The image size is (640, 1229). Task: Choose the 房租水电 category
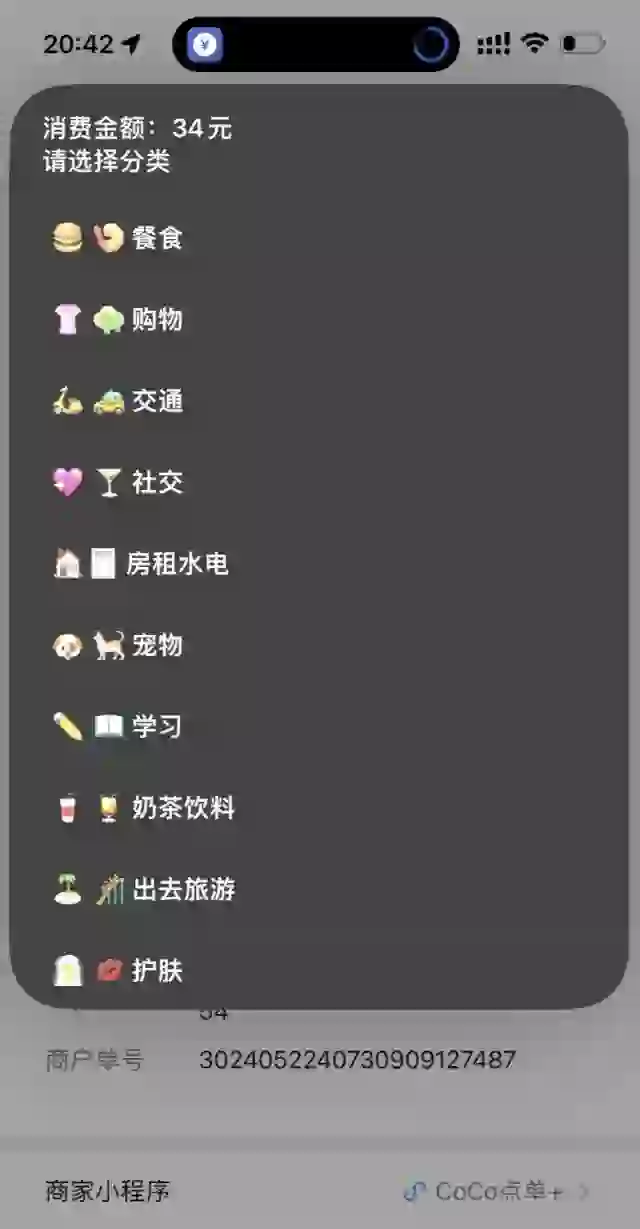pyautogui.click(x=176, y=565)
